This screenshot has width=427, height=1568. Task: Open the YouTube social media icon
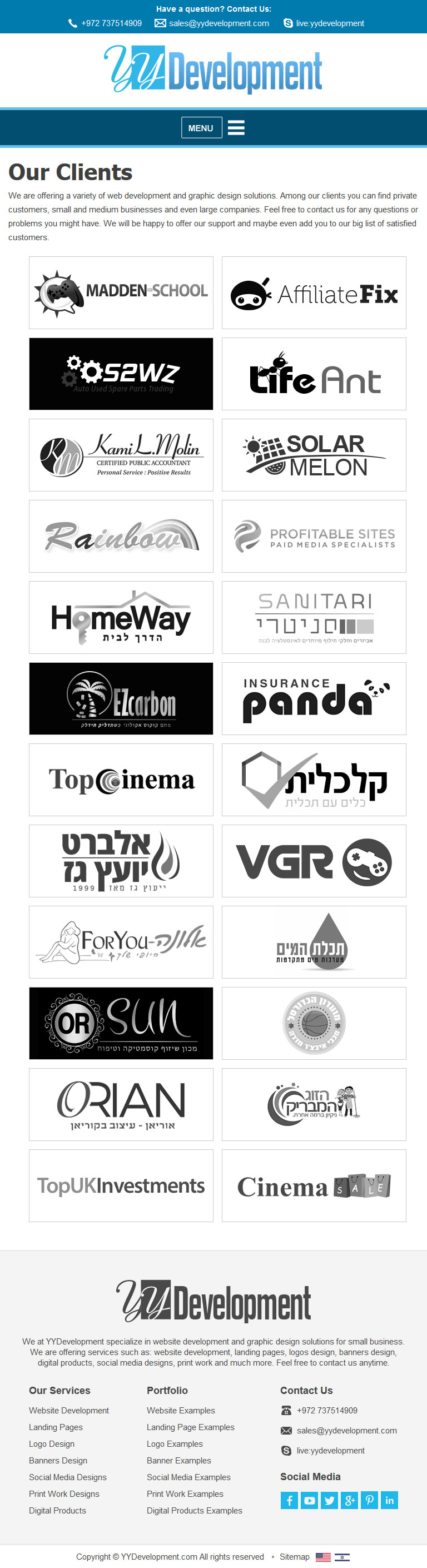(x=309, y=1500)
